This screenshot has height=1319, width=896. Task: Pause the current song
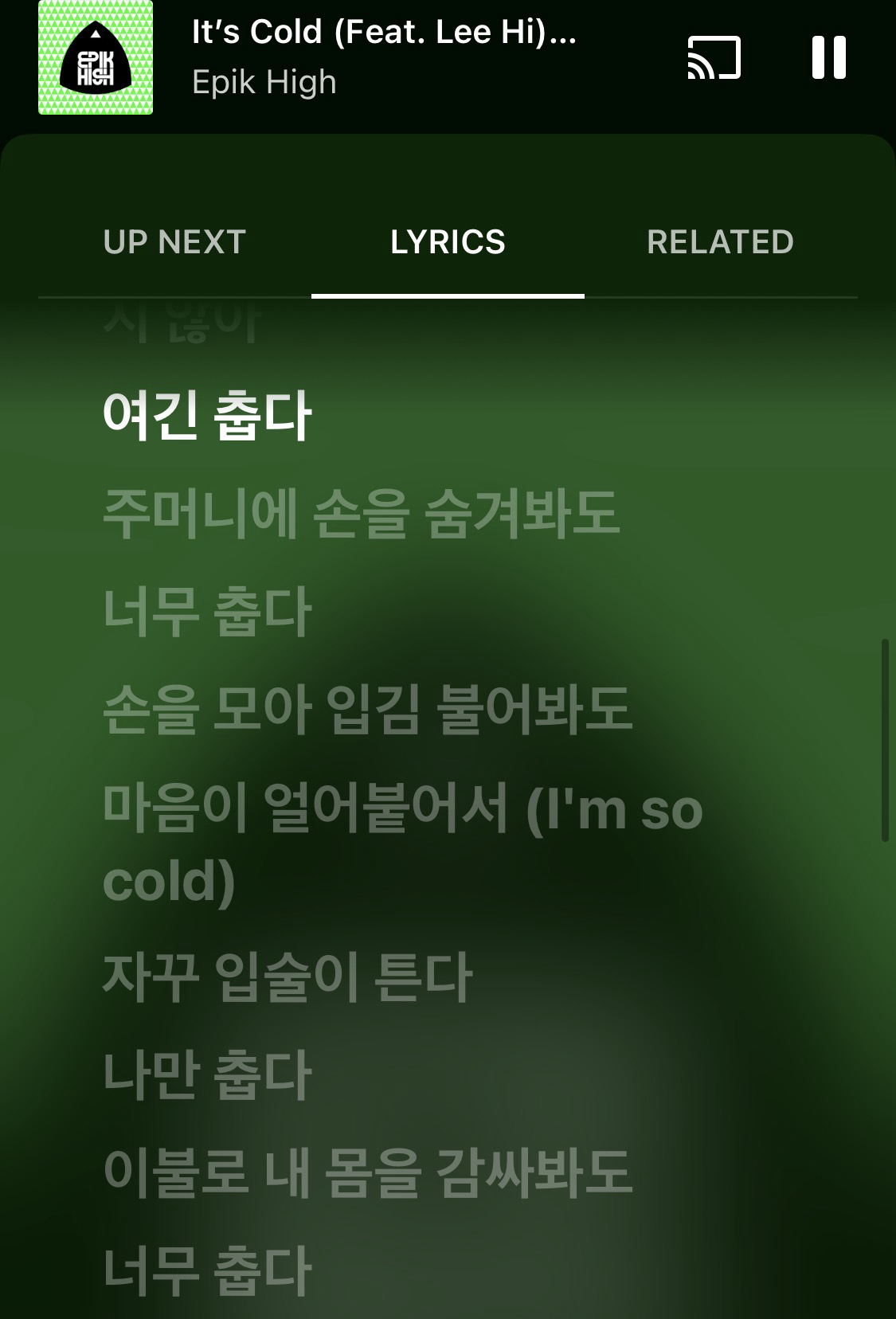click(828, 57)
